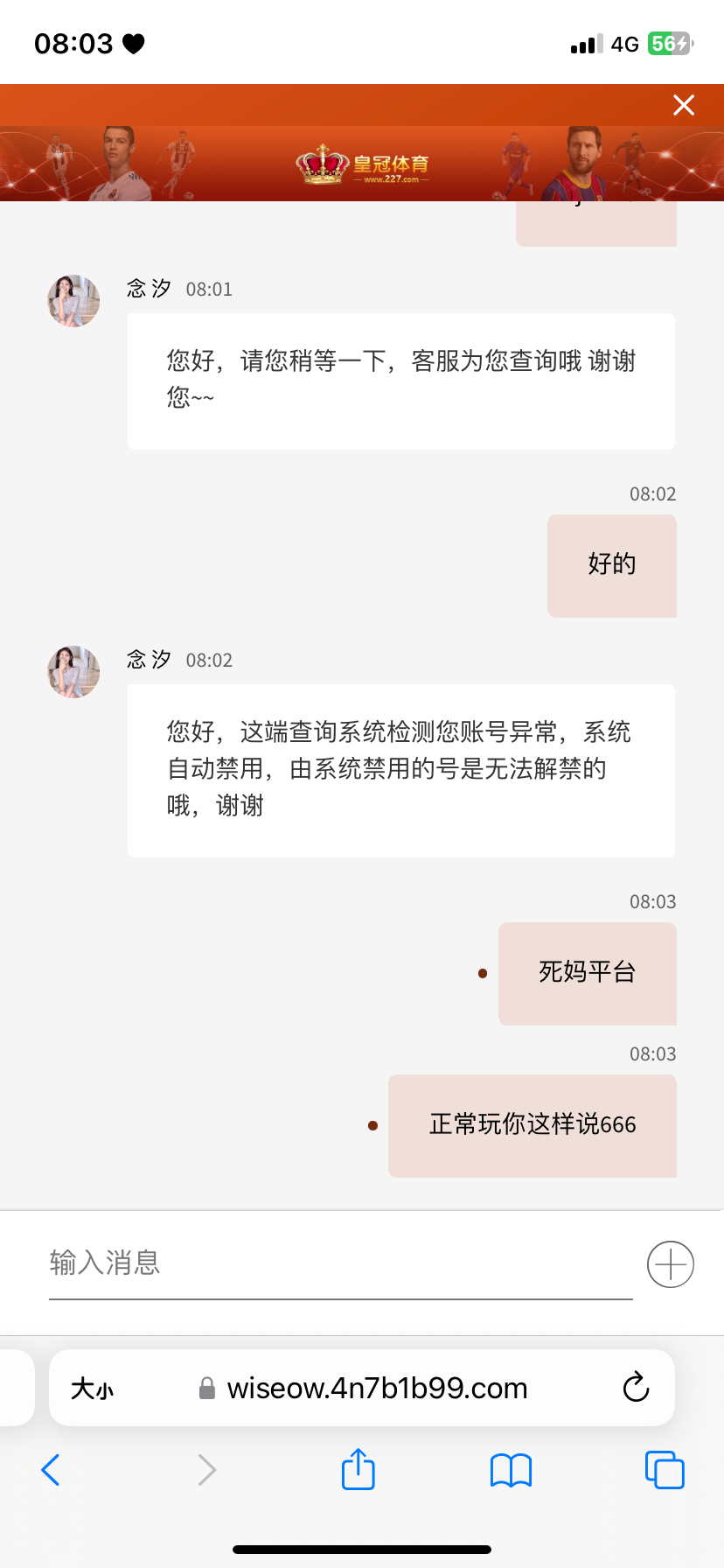Viewport: 724px width, 1568px height.
Task: Show all open browser tabs
Action: [x=665, y=1470]
